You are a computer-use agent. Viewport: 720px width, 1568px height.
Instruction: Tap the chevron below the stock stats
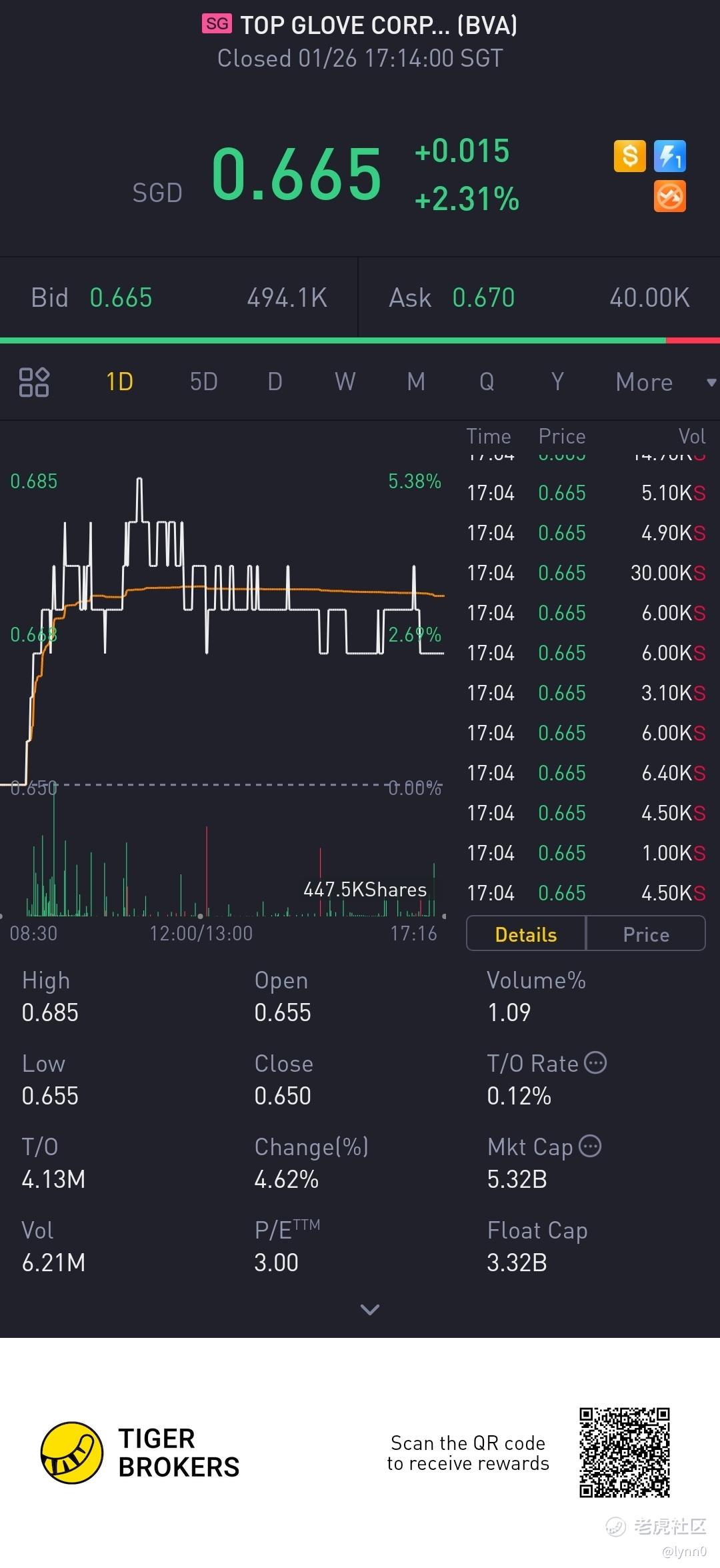pyautogui.click(x=370, y=1310)
